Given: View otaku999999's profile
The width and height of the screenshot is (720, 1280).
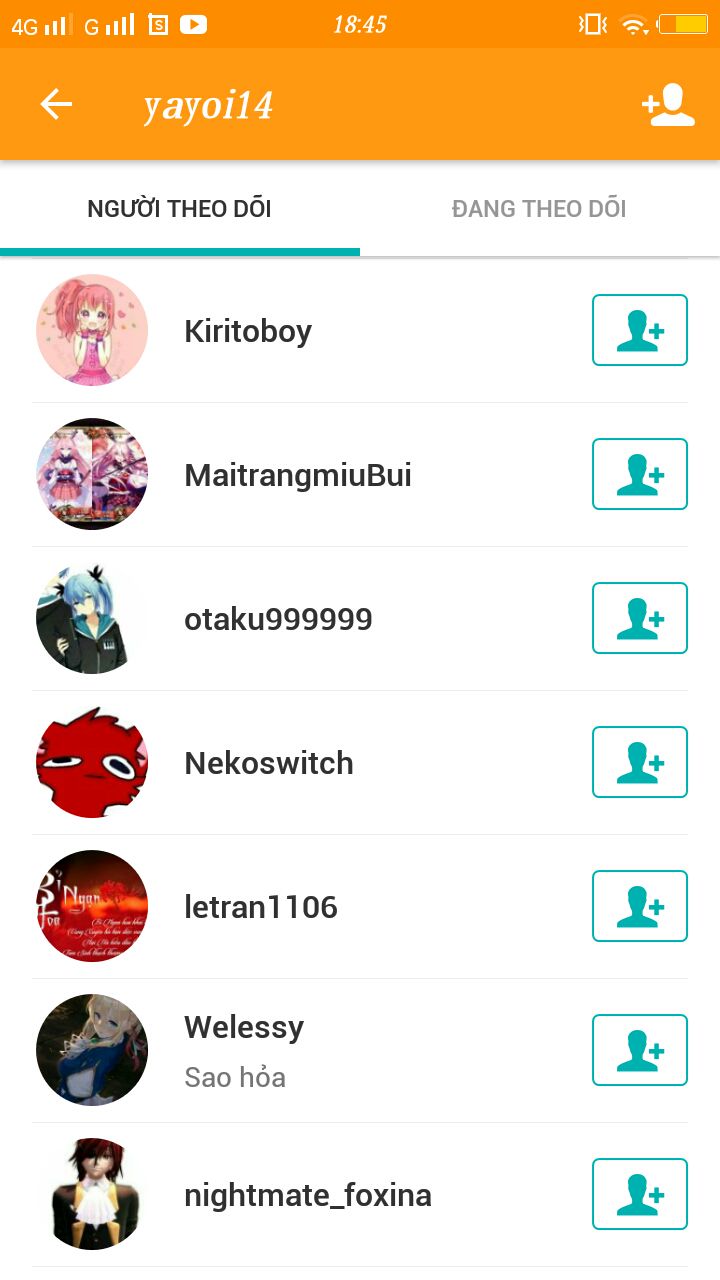Looking at the screenshot, I should (x=278, y=619).
